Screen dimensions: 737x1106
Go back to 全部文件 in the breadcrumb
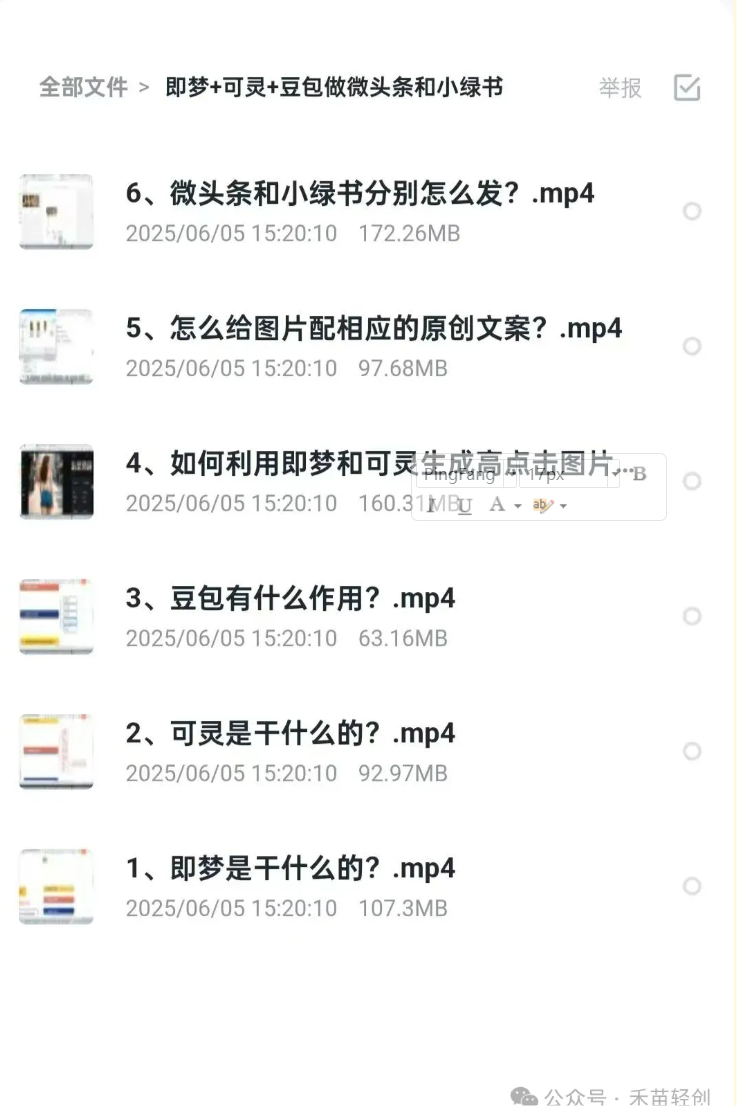[x=83, y=88]
